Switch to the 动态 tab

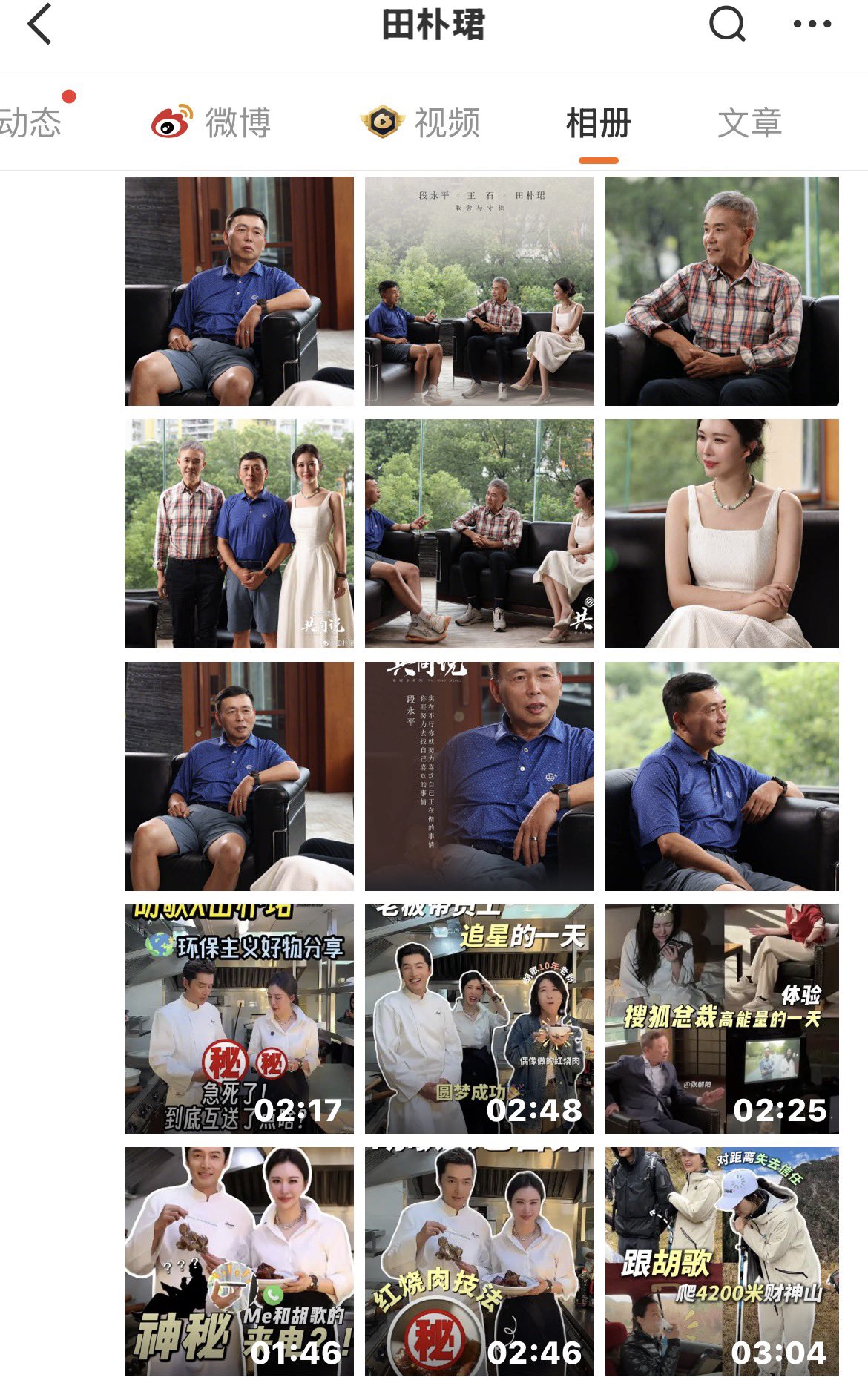click(x=31, y=122)
